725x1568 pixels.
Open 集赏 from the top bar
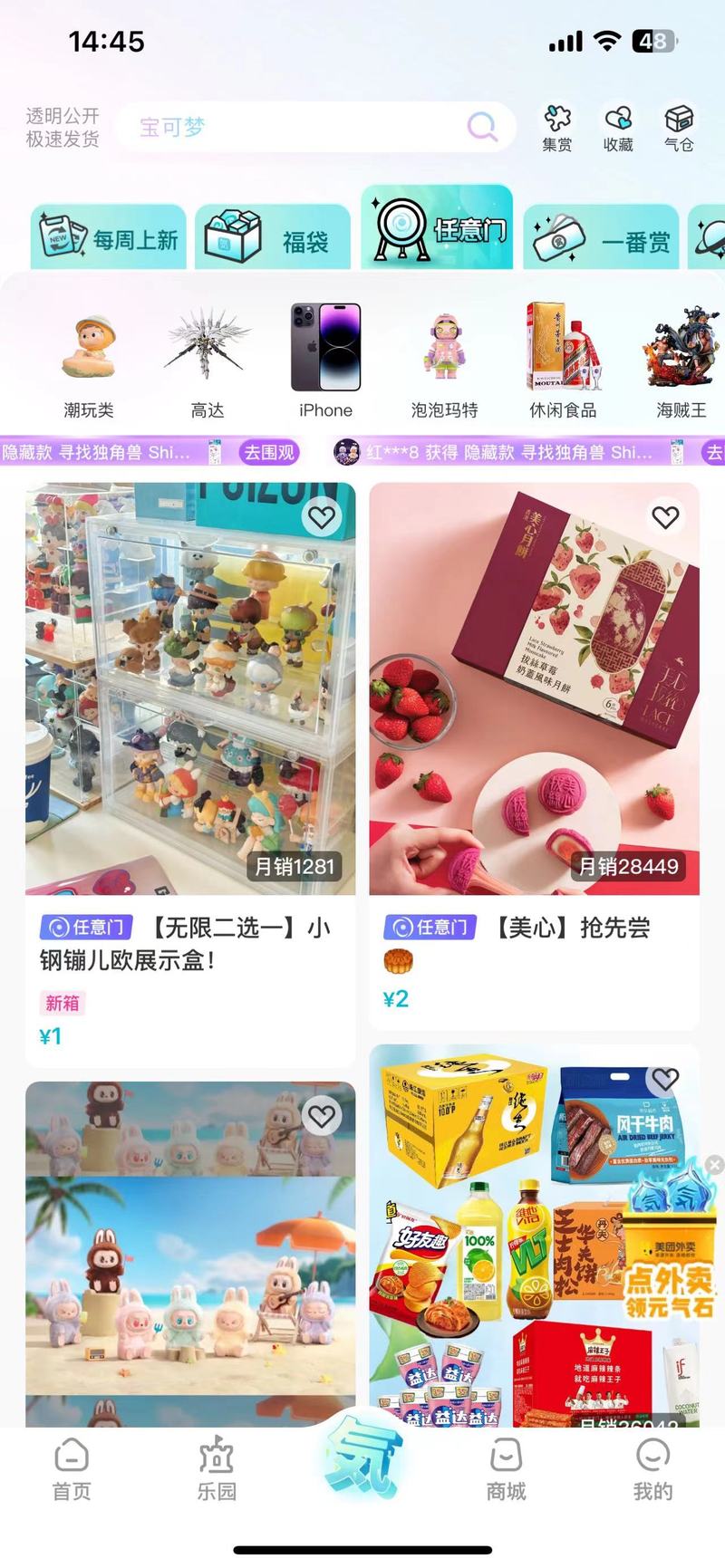coord(556,128)
